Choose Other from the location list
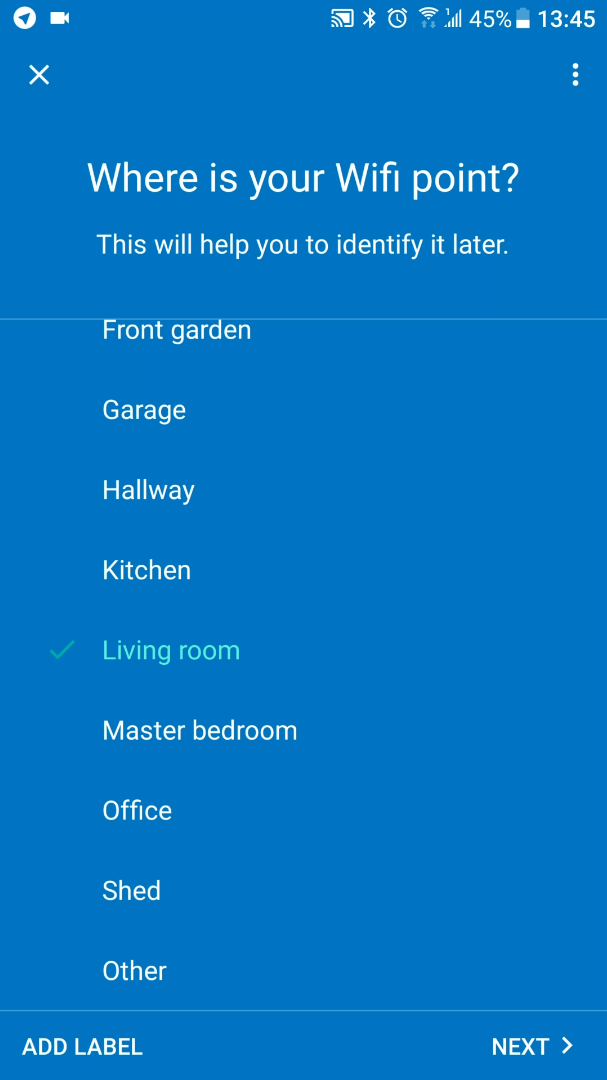The width and height of the screenshot is (607, 1080). coord(303,970)
